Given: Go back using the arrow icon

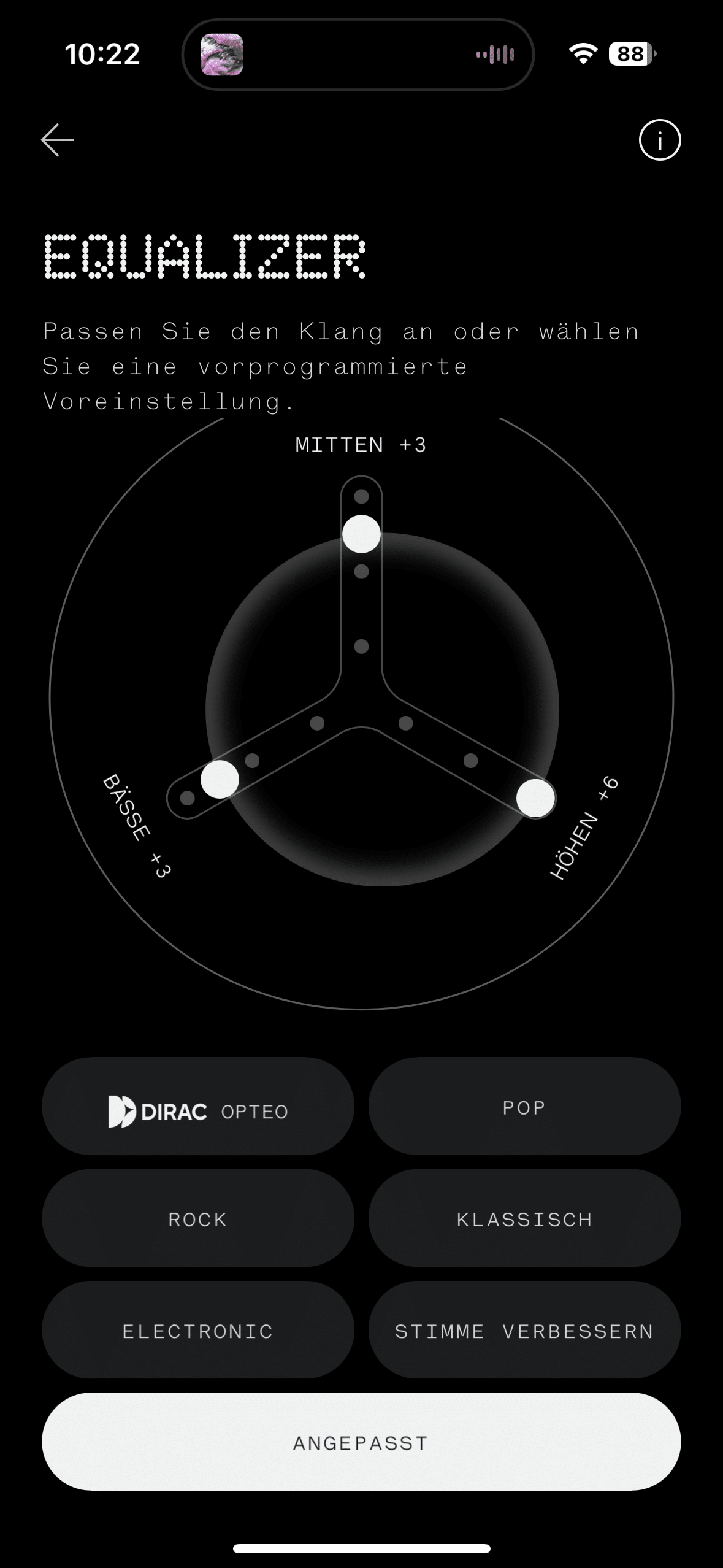Looking at the screenshot, I should click(58, 140).
